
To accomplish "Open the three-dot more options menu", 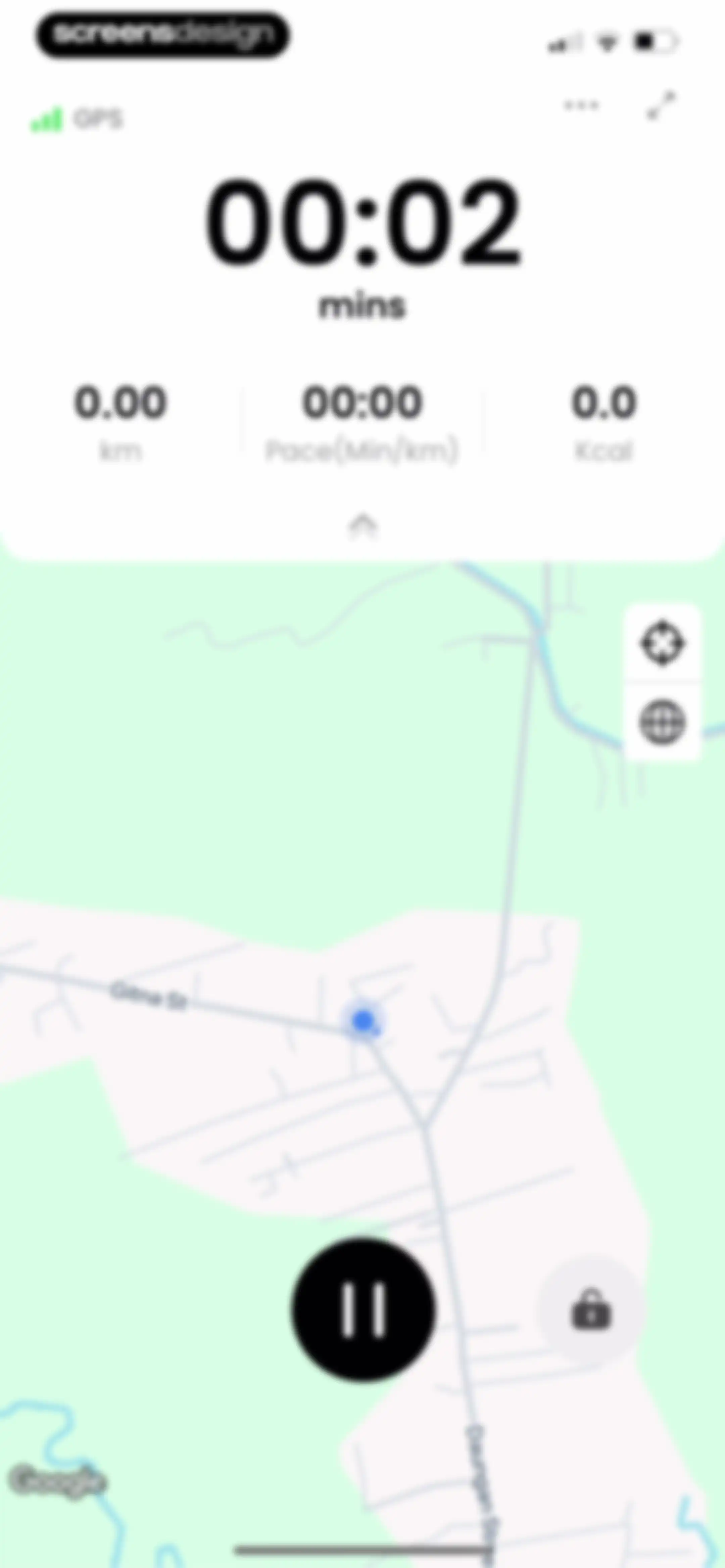I will click(x=581, y=106).
